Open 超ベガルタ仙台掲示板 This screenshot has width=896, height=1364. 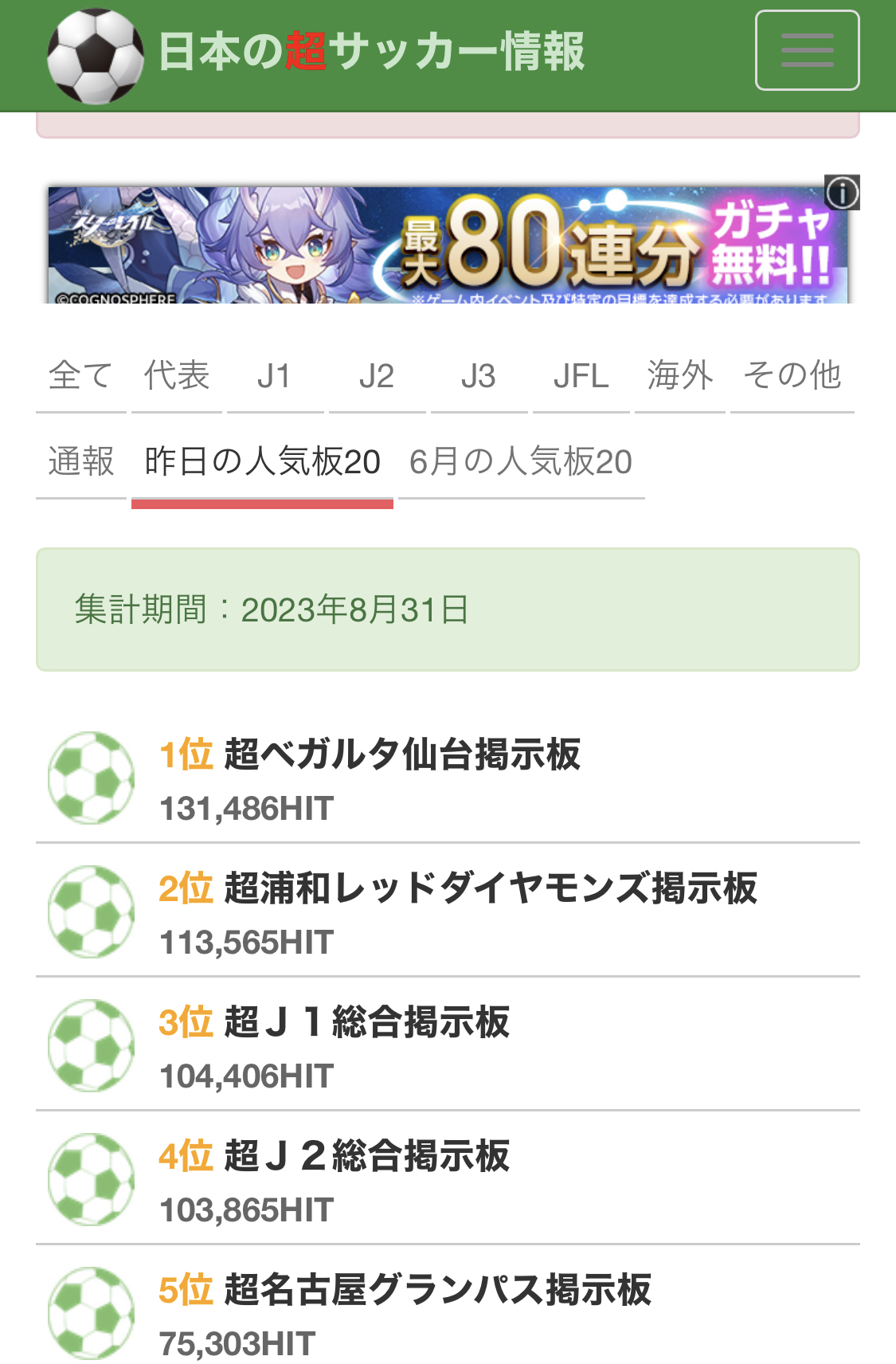pos(402,754)
